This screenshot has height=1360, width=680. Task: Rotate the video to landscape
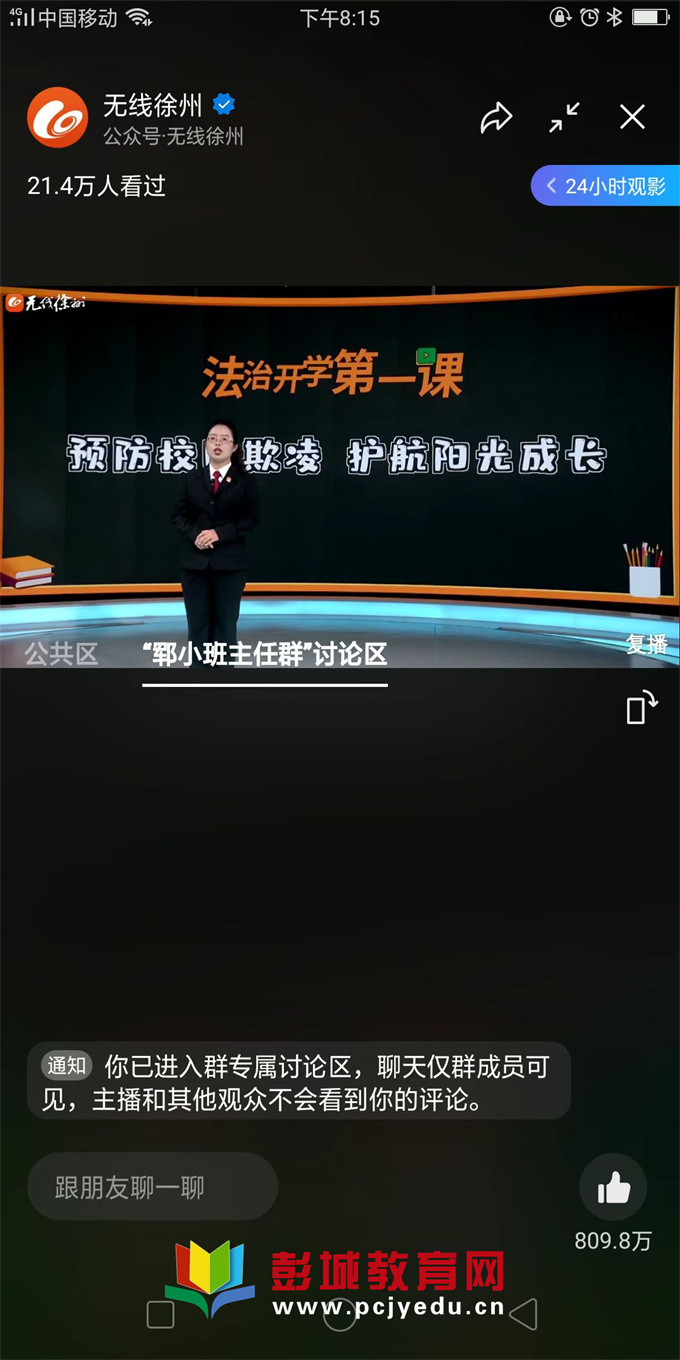tap(641, 707)
